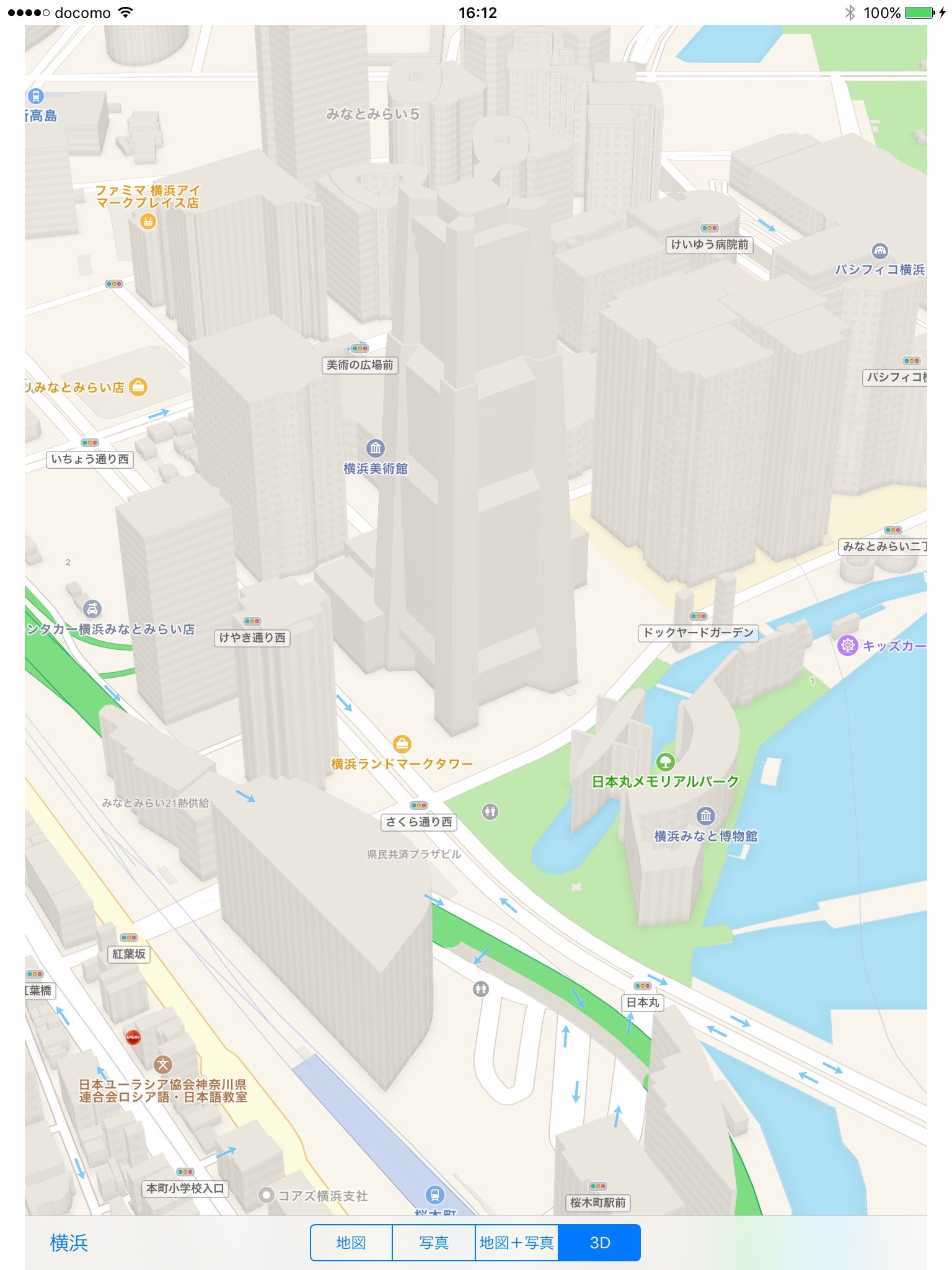Open the 桜木町 station marker
The width and height of the screenshot is (952, 1270).
tap(435, 1194)
